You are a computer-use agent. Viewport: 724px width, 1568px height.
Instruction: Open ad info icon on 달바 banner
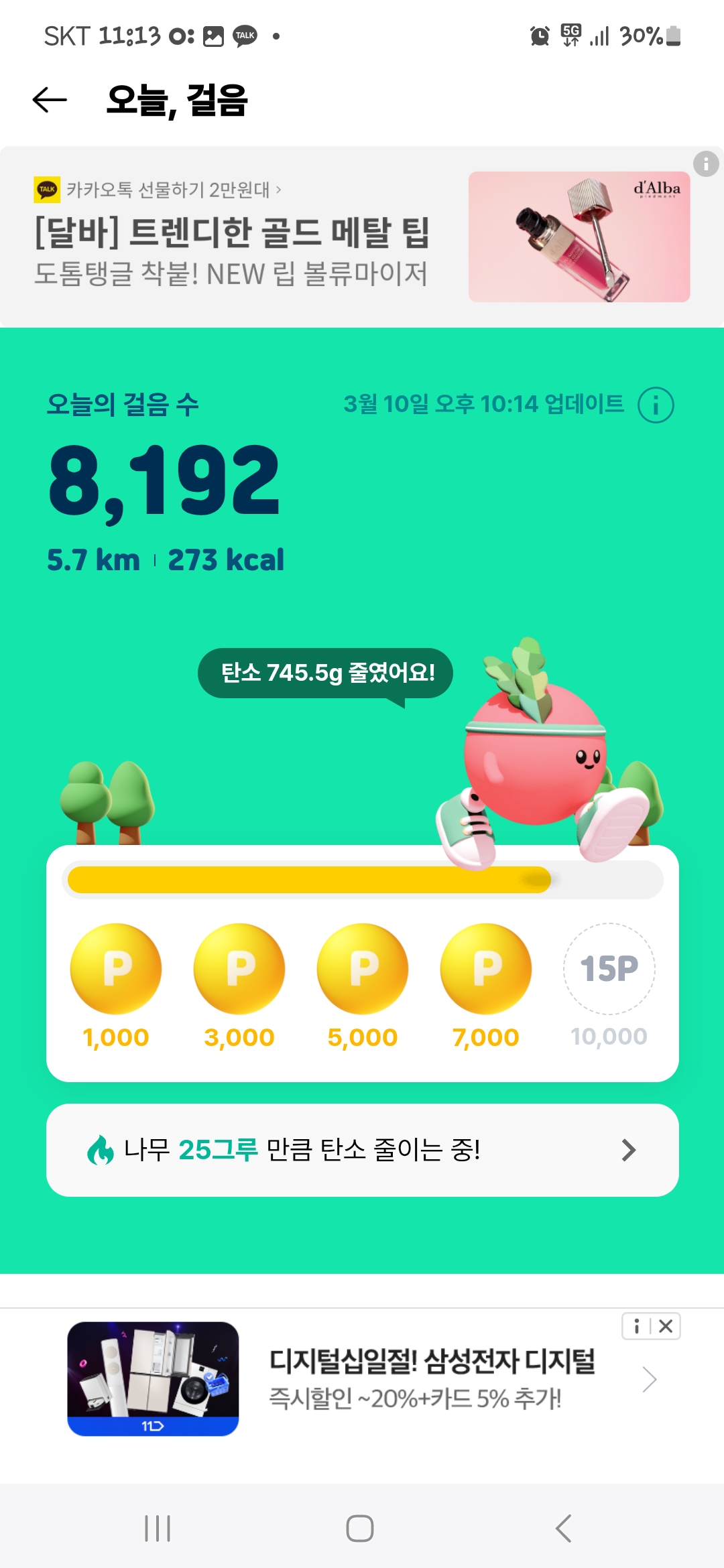coord(705,164)
